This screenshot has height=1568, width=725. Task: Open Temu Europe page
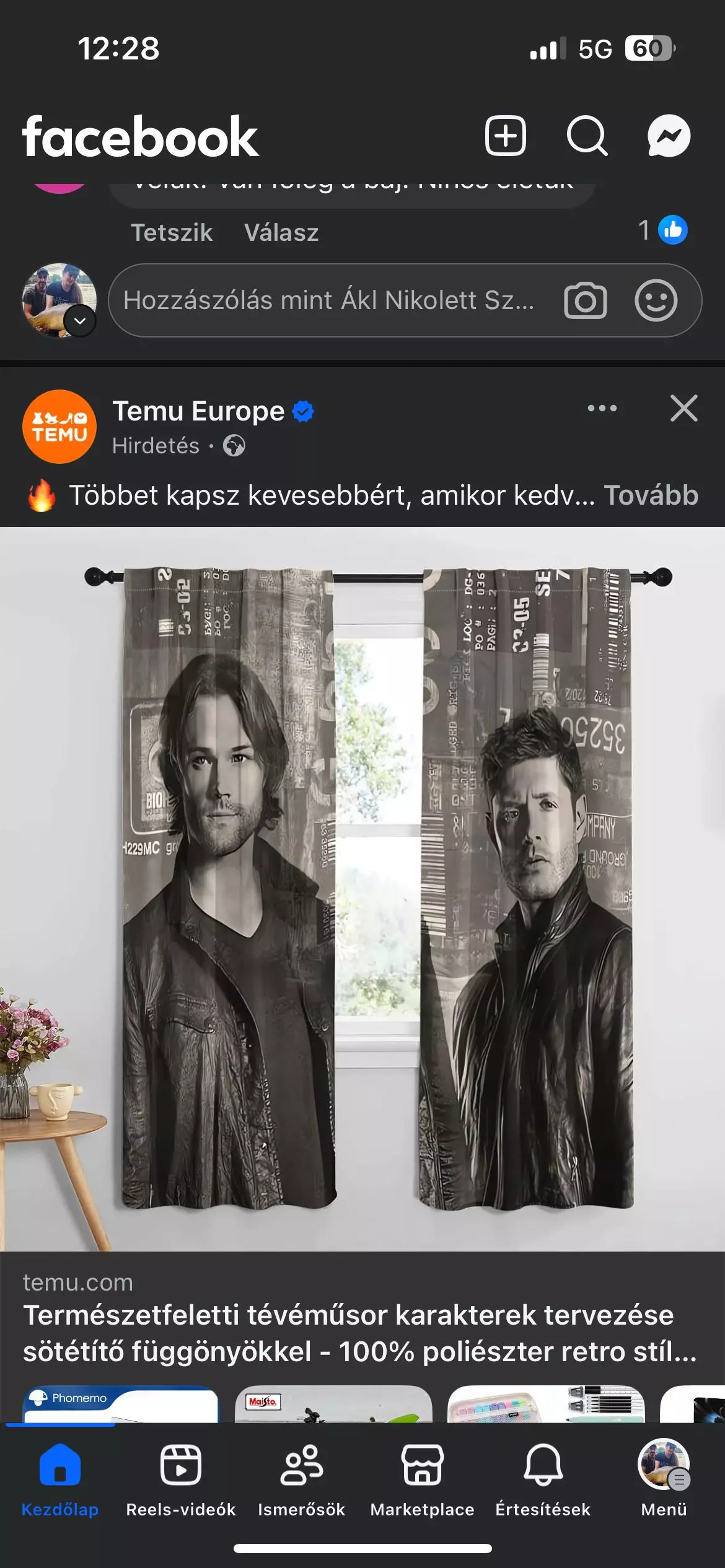[198, 411]
